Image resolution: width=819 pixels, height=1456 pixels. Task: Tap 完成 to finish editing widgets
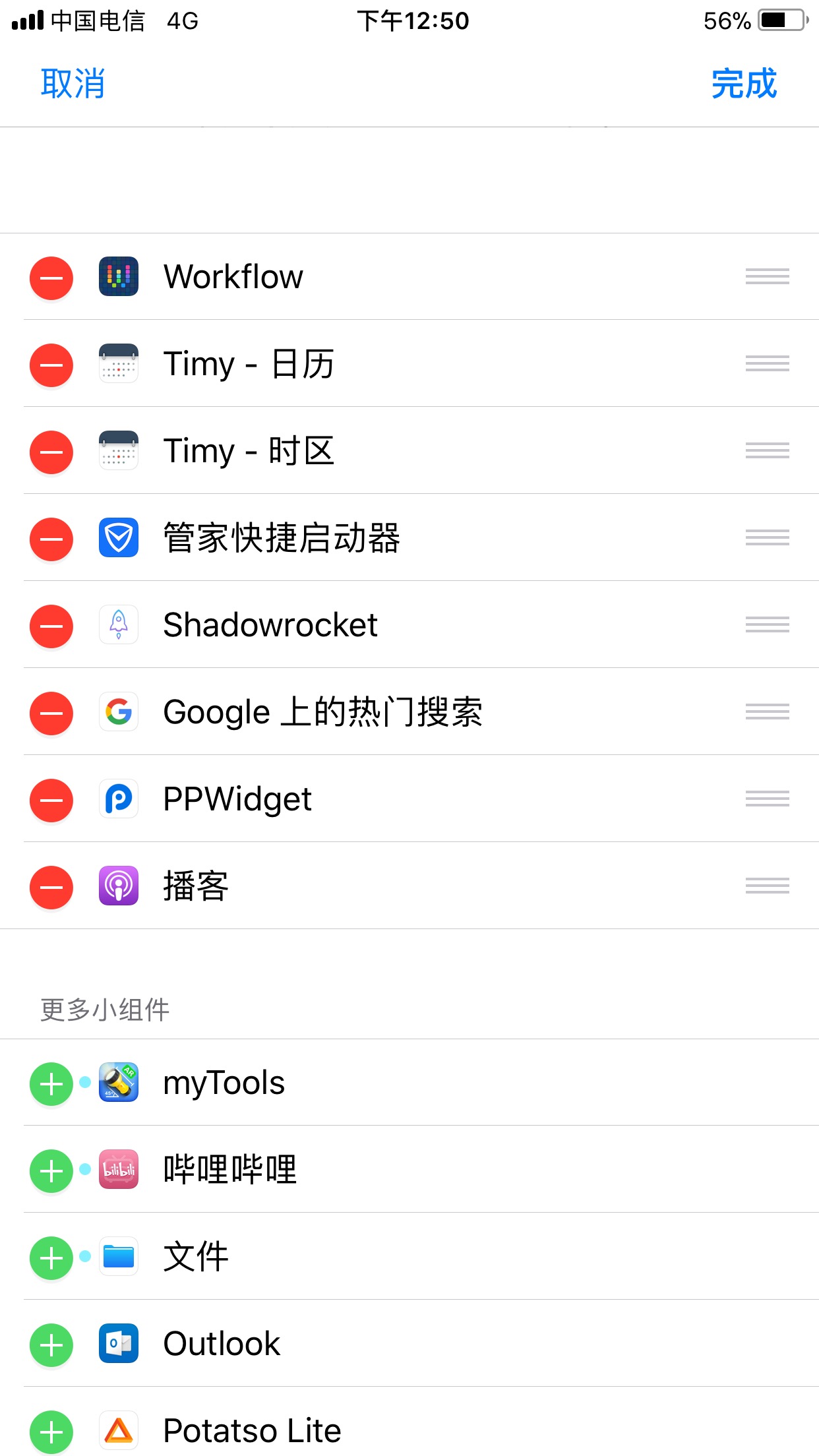[744, 84]
